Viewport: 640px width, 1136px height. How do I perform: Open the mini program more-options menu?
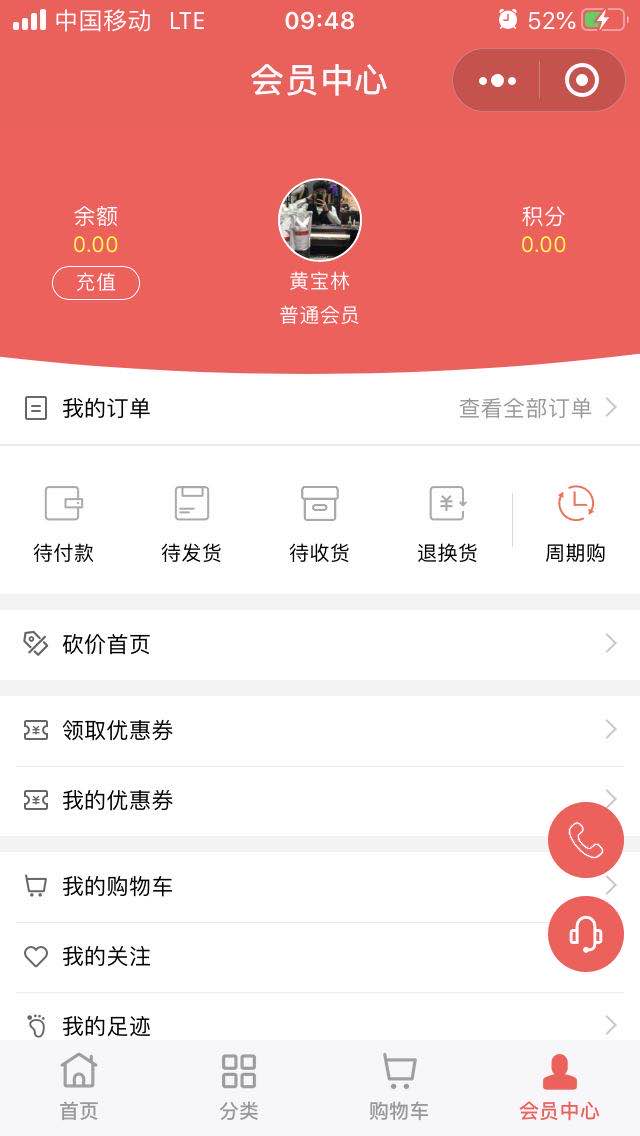tap(497, 80)
